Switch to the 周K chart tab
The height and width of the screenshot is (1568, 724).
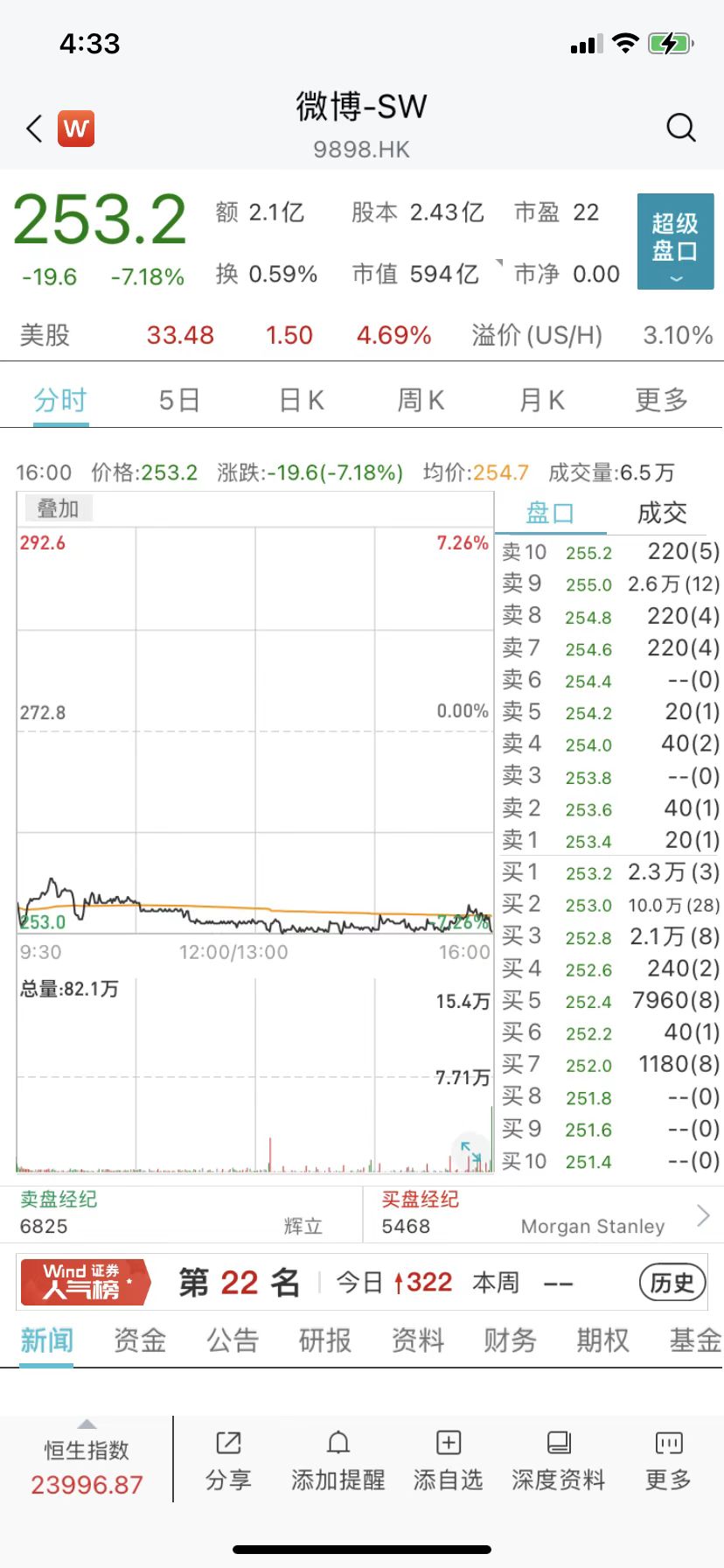click(x=421, y=400)
